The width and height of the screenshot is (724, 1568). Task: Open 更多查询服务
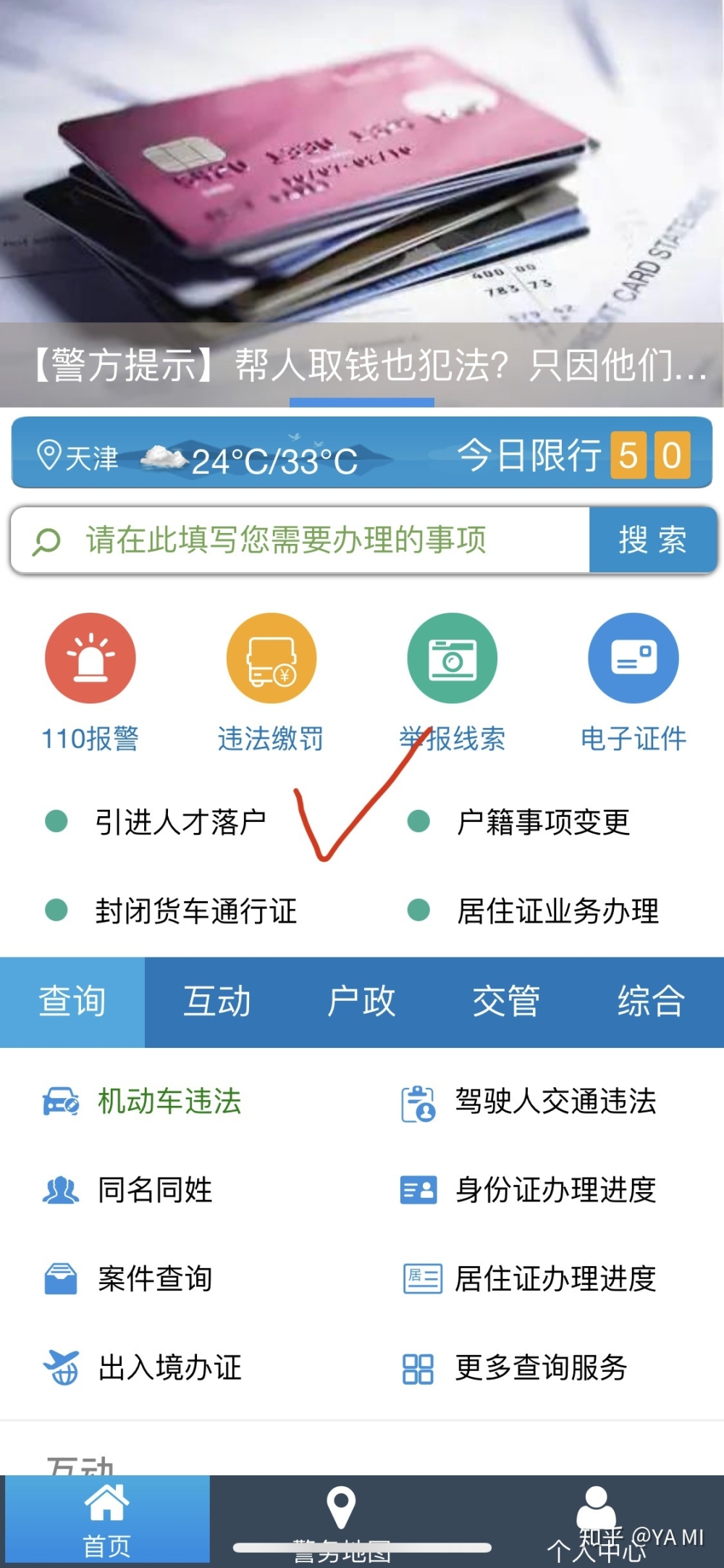tap(540, 1367)
